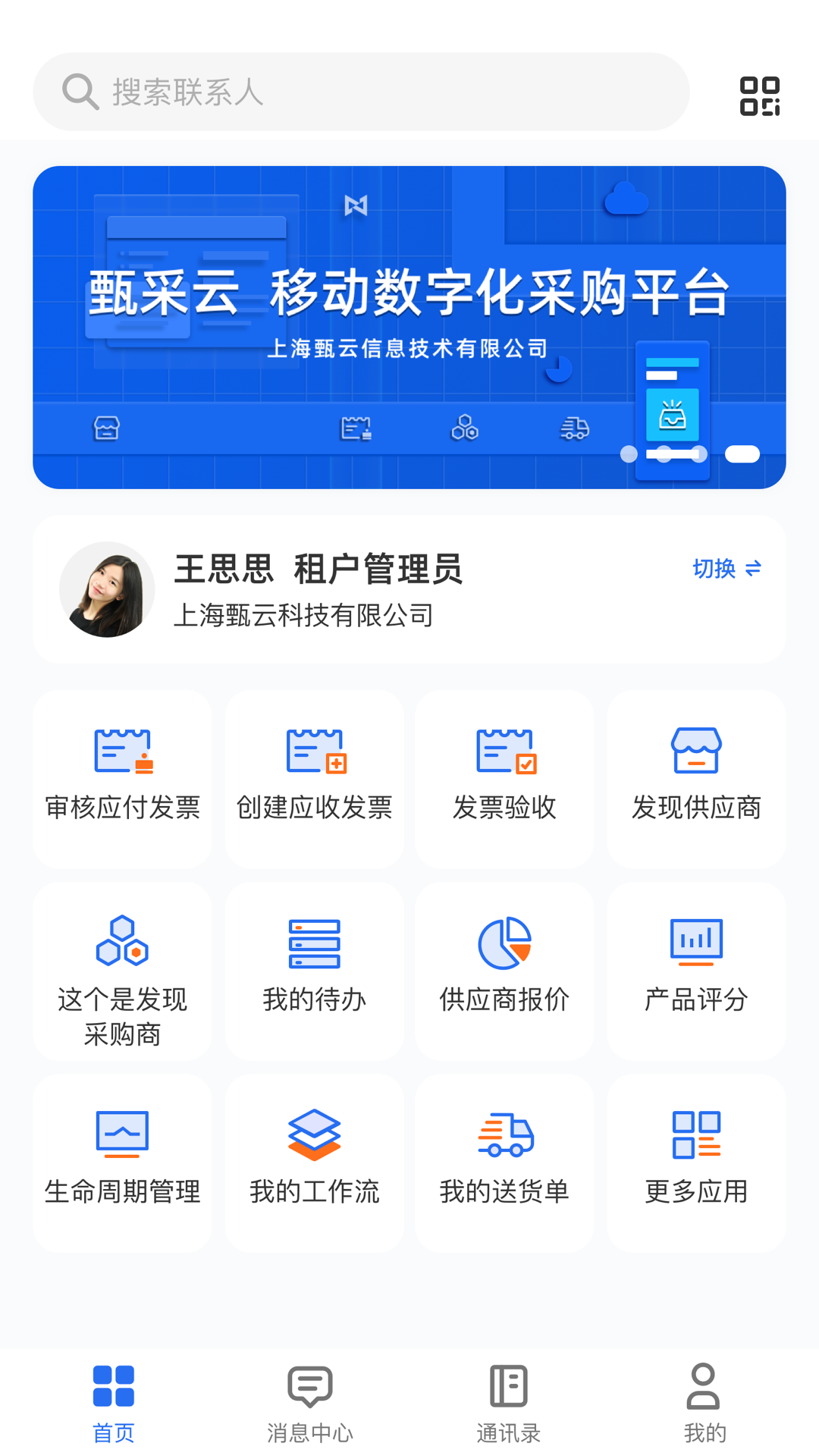Open 产品评分

pyautogui.click(x=696, y=971)
